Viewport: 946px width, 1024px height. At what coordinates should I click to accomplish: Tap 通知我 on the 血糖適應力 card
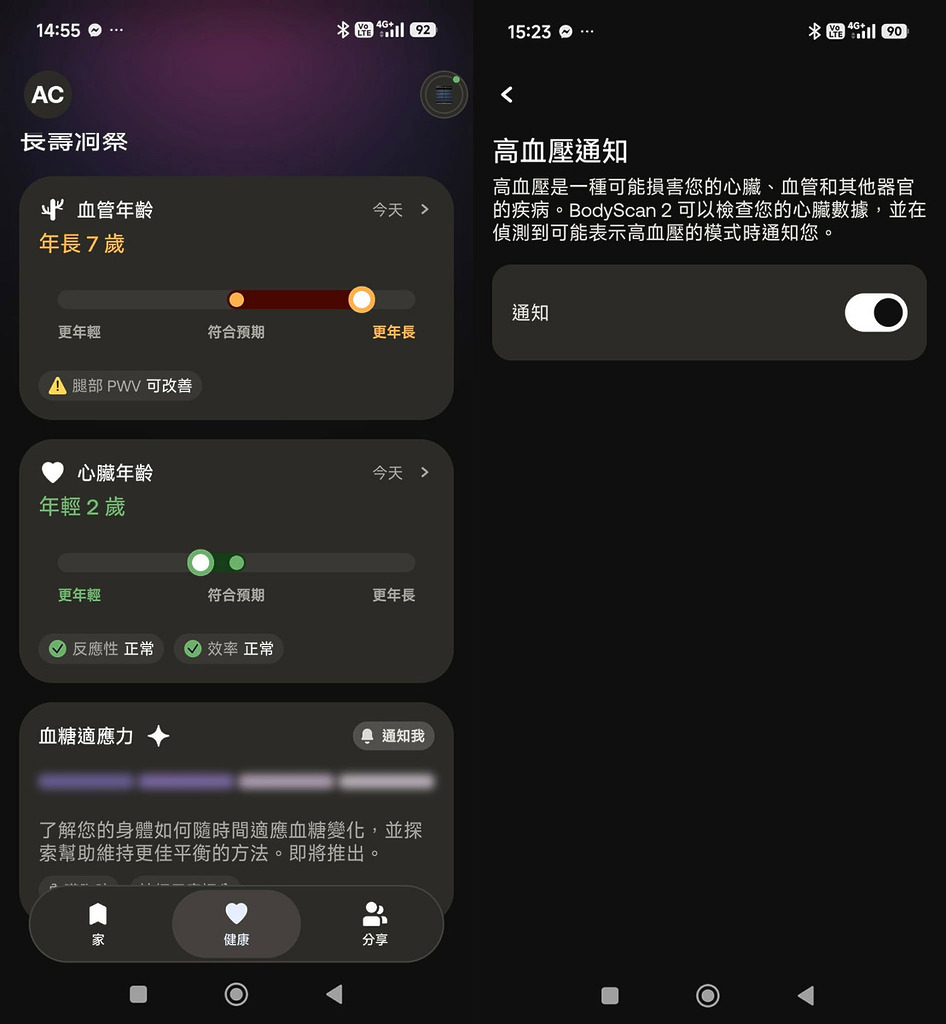click(x=394, y=736)
